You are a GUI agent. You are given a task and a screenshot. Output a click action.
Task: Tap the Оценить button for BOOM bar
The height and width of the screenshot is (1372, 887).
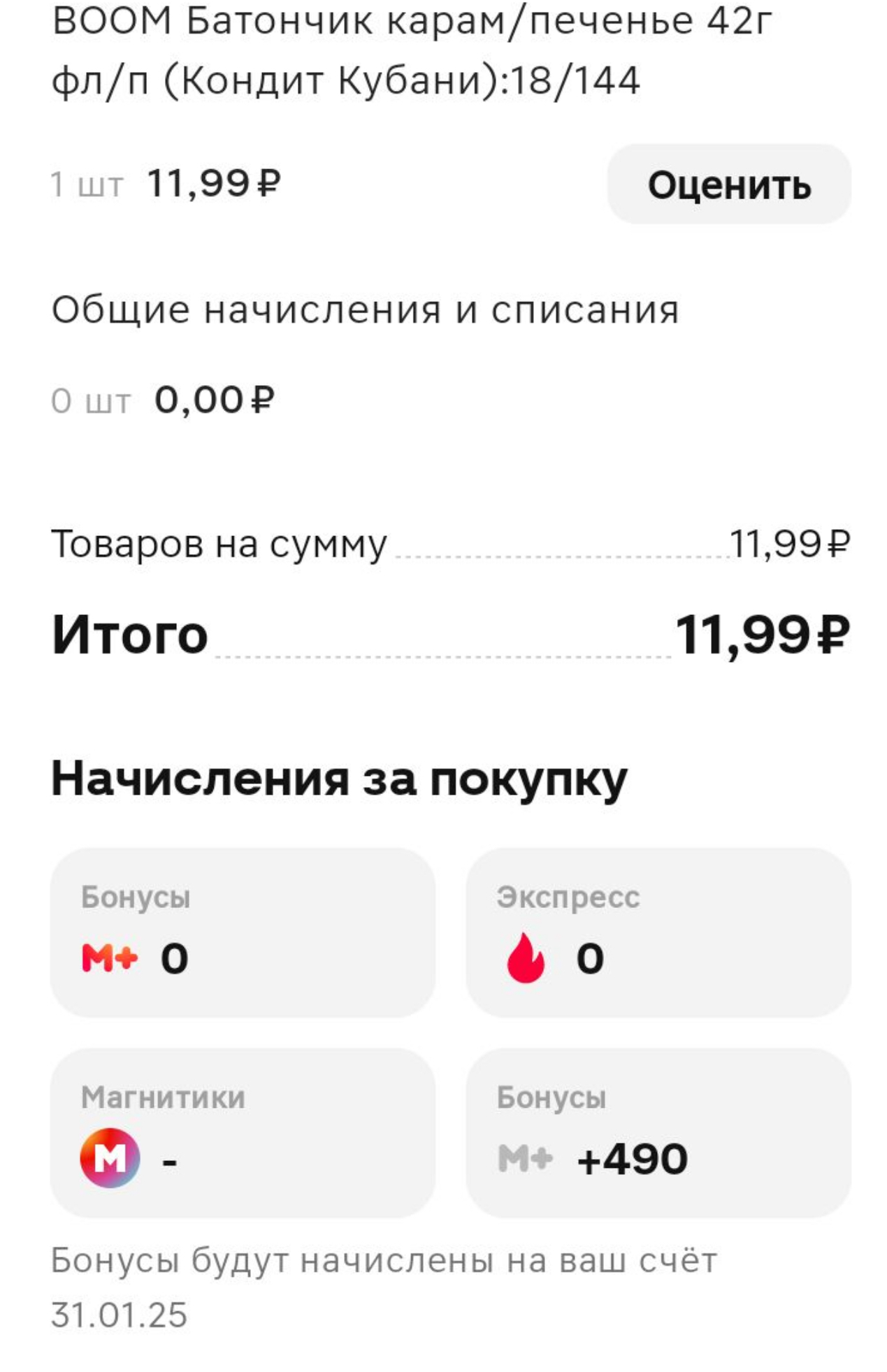pyautogui.click(x=729, y=185)
